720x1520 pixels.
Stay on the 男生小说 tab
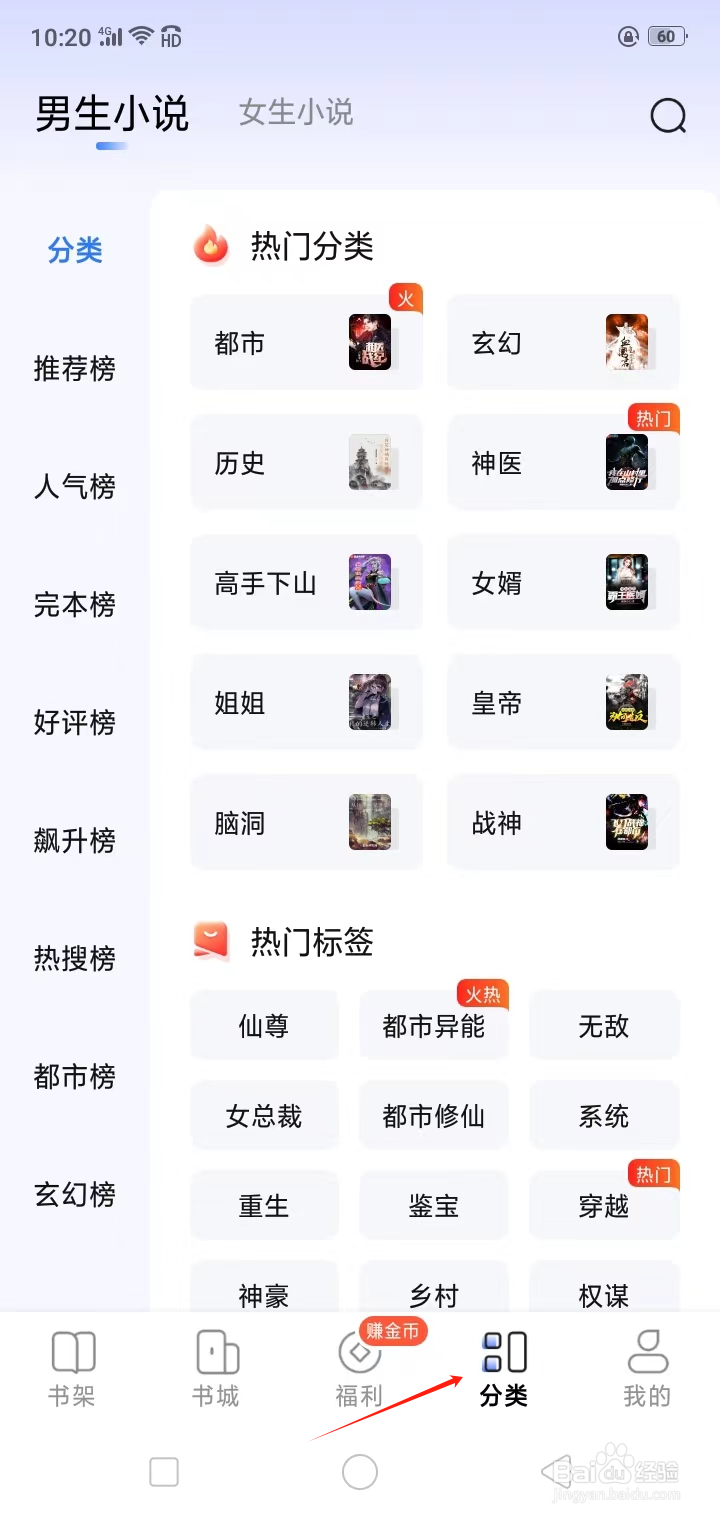point(110,114)
